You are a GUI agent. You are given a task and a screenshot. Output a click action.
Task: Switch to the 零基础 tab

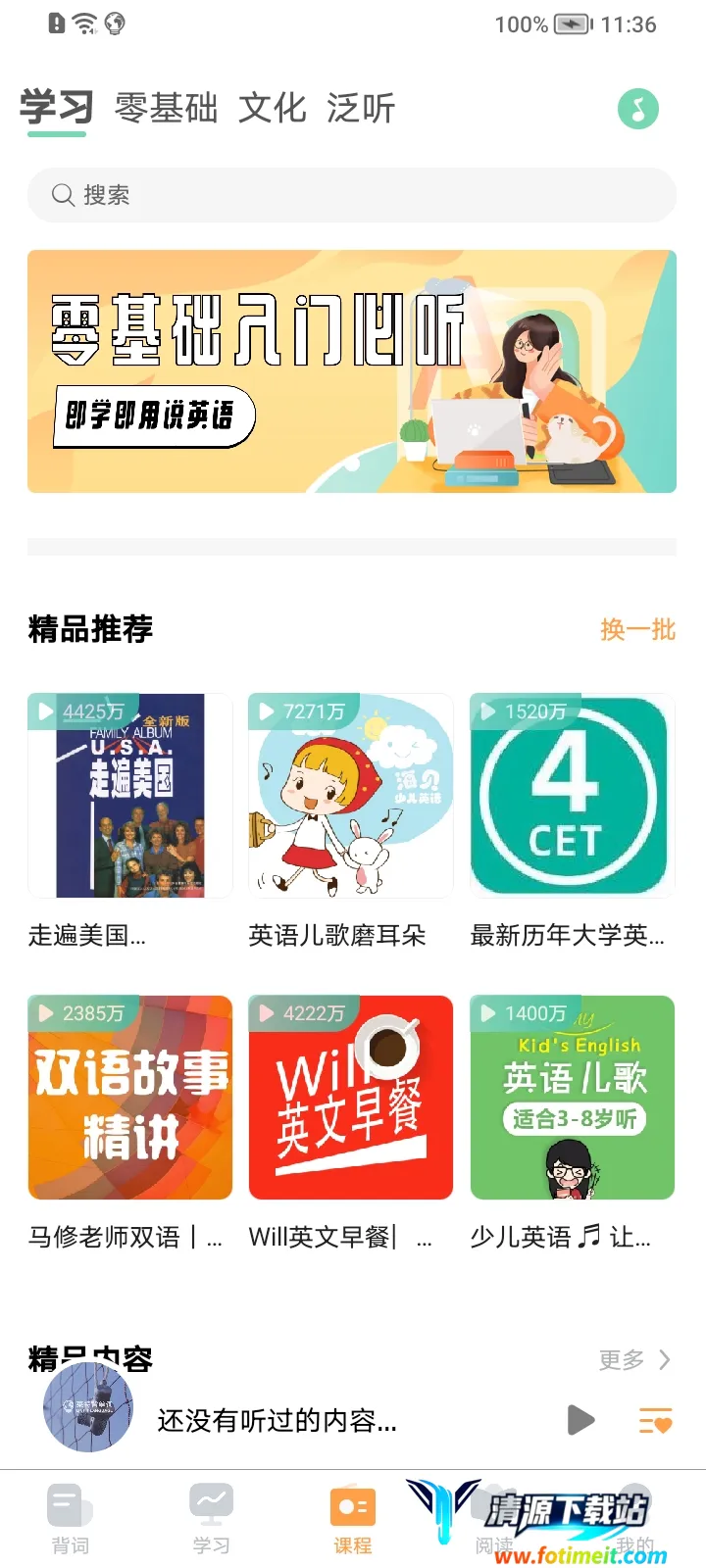point(166,108)
